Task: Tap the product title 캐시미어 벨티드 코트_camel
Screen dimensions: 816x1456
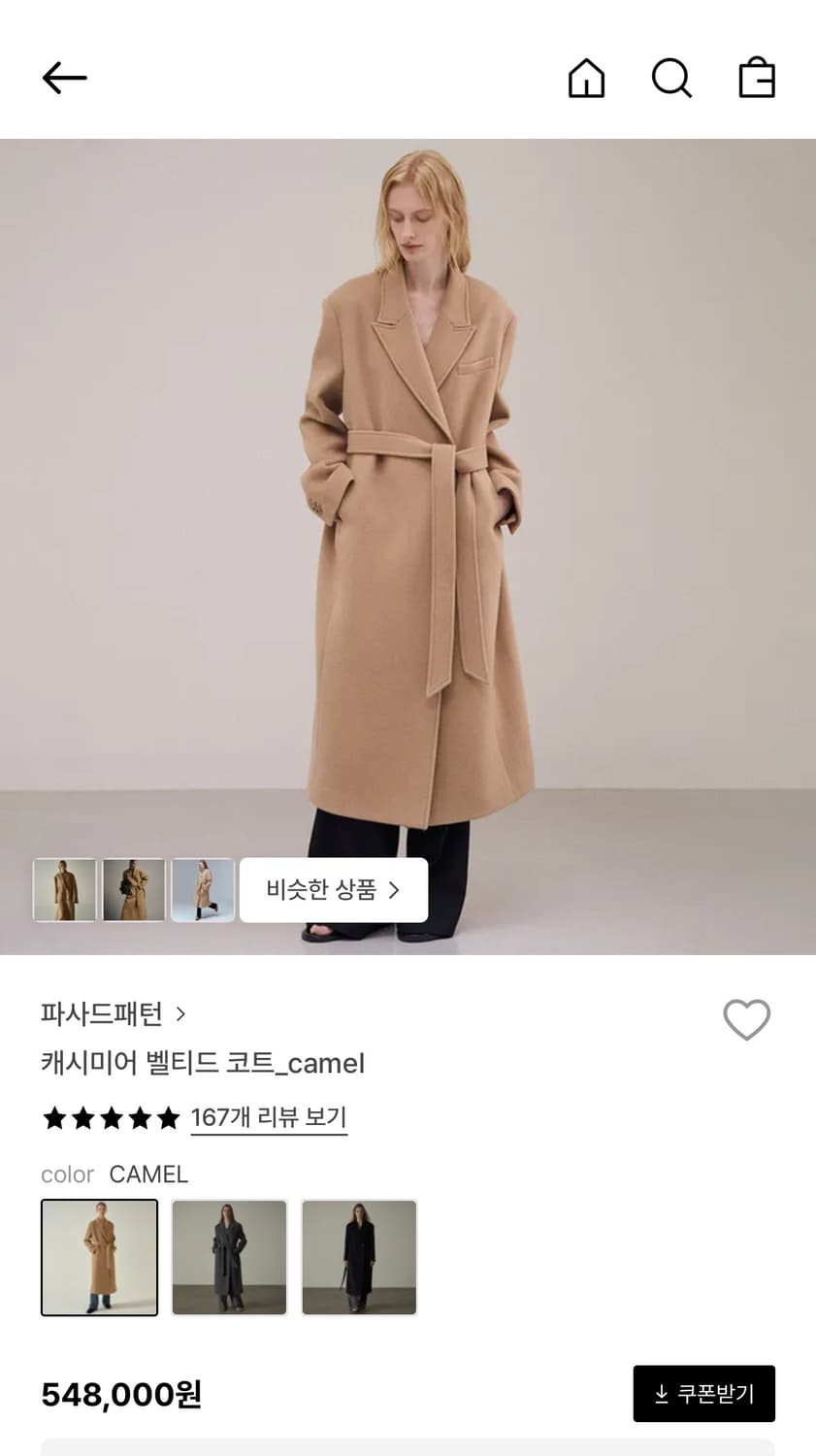Action: (x=202, y=1063)
